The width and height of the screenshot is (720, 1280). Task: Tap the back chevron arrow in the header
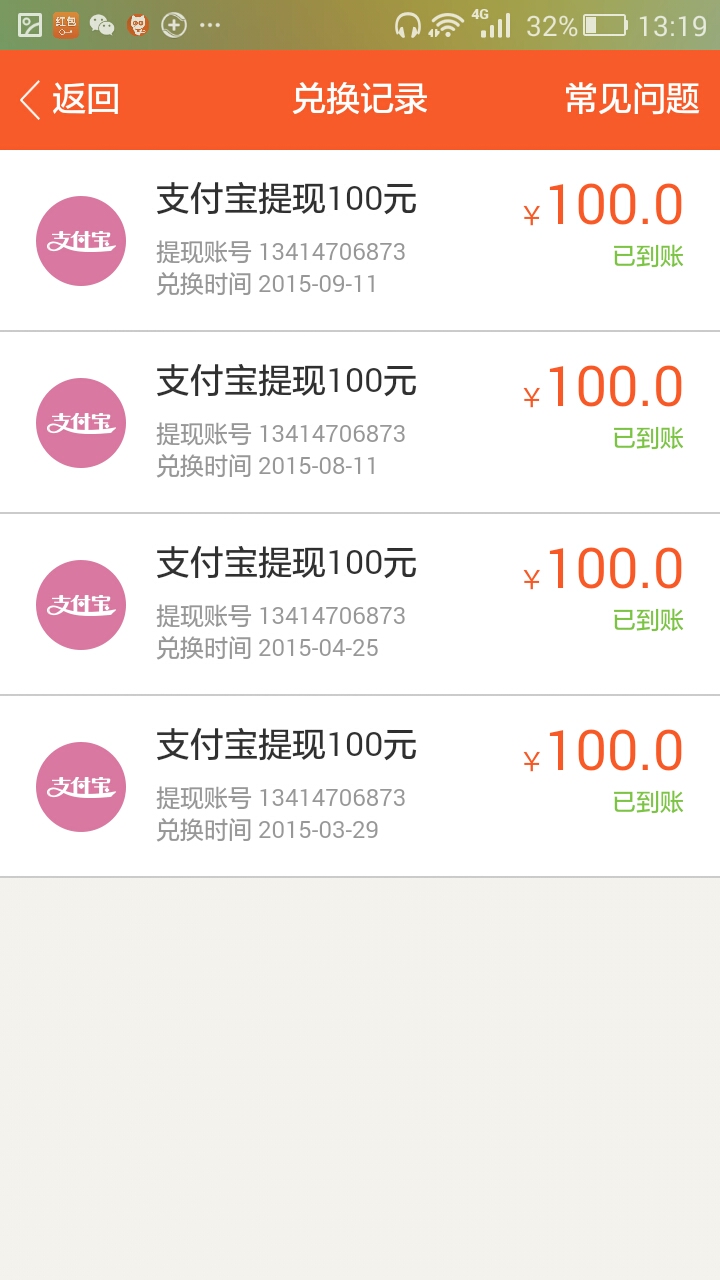[x=29, y=99]
